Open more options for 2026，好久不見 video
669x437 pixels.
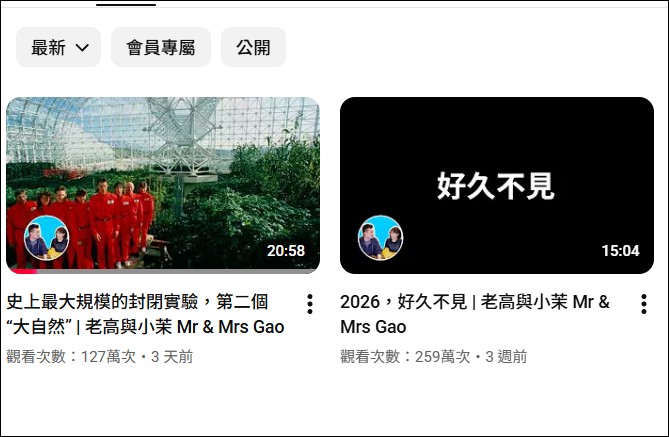(642, 304)
